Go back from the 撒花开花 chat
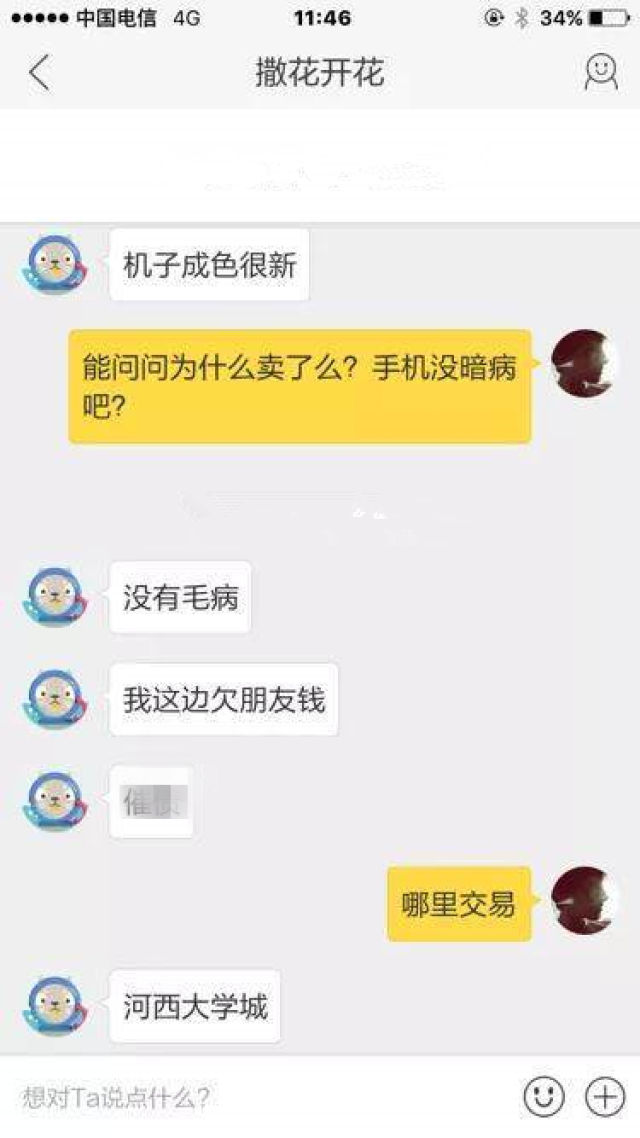 [39, 73]
